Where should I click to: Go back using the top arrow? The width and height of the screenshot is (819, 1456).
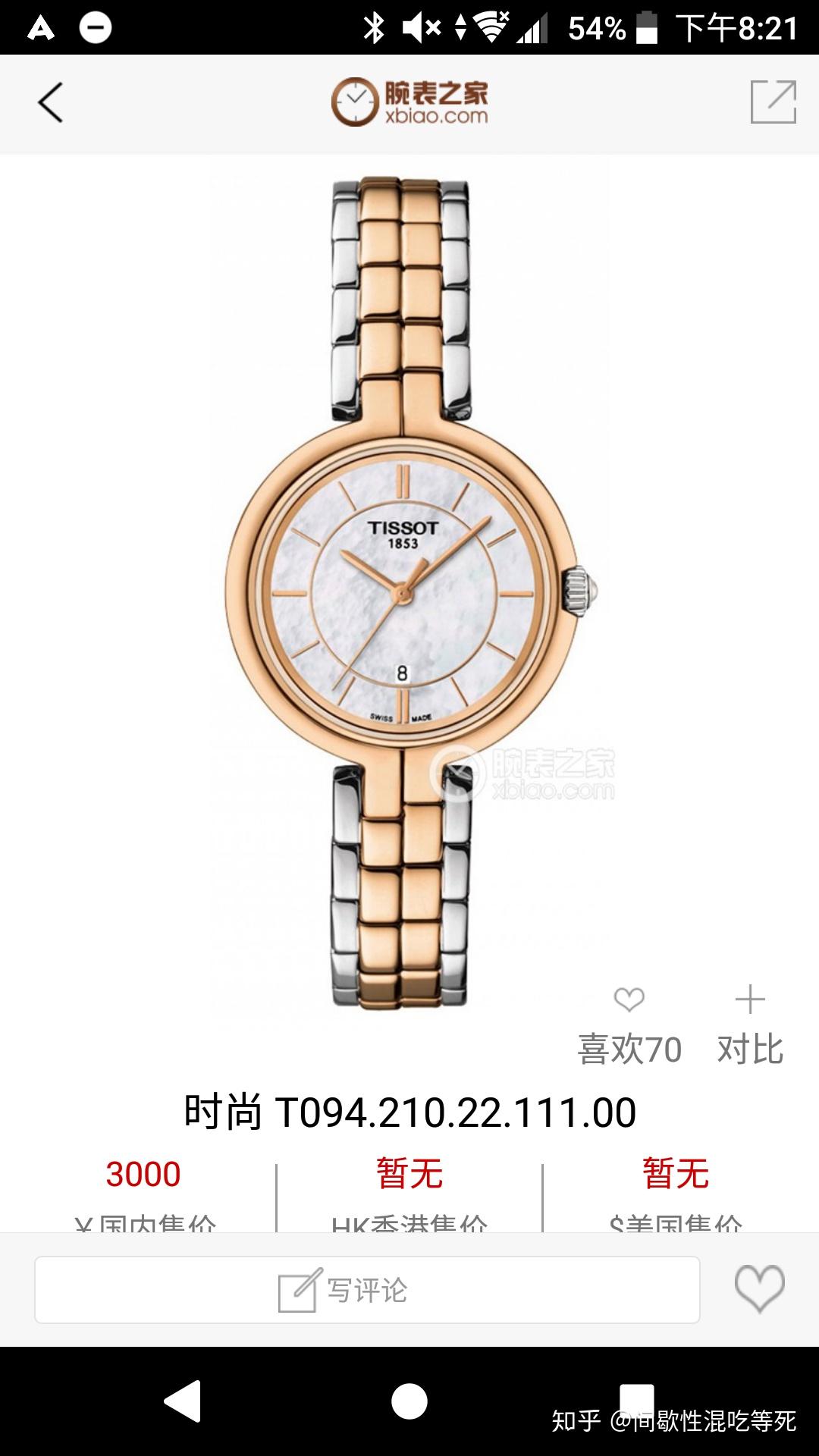pyautogui.click(x=50, y=102)
